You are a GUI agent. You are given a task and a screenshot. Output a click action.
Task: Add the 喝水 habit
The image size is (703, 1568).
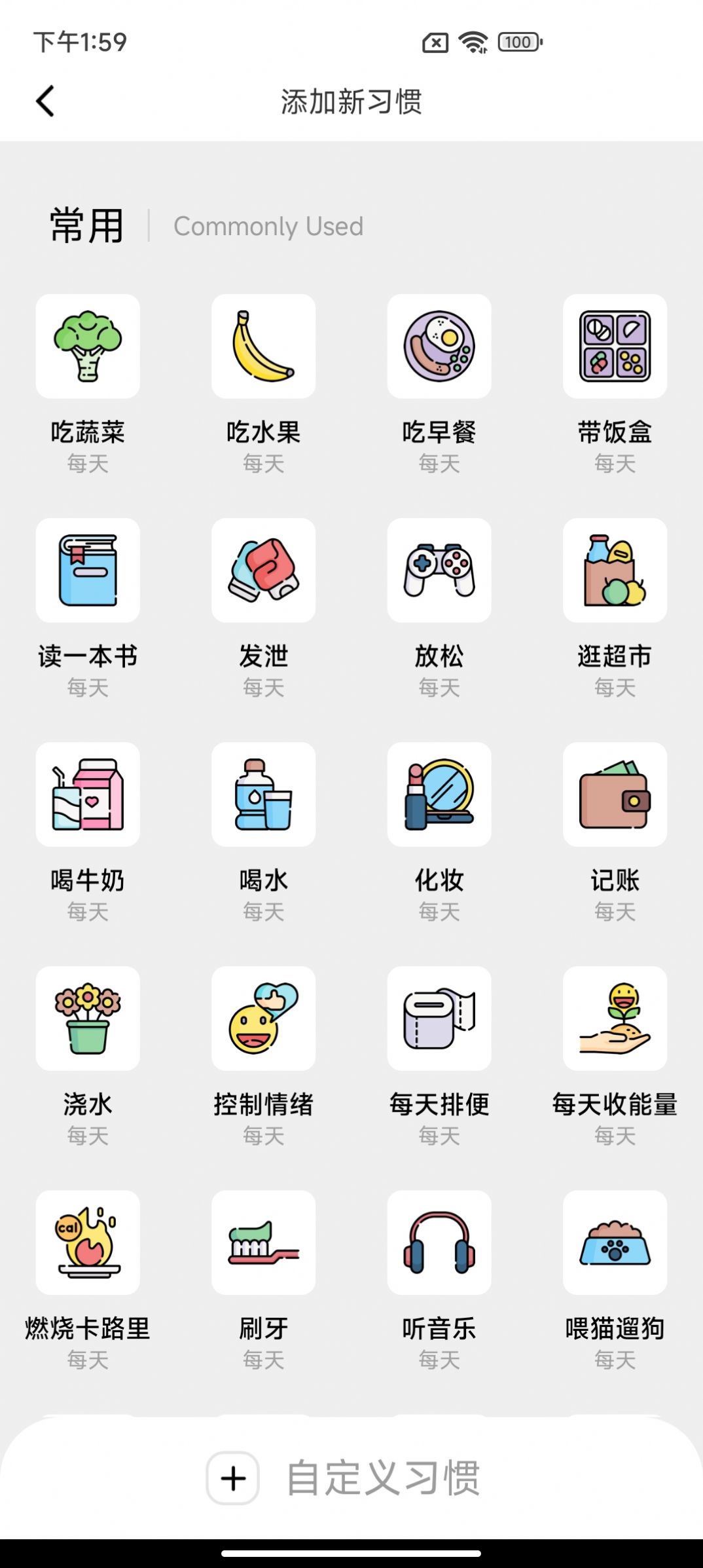pos(263,794)
